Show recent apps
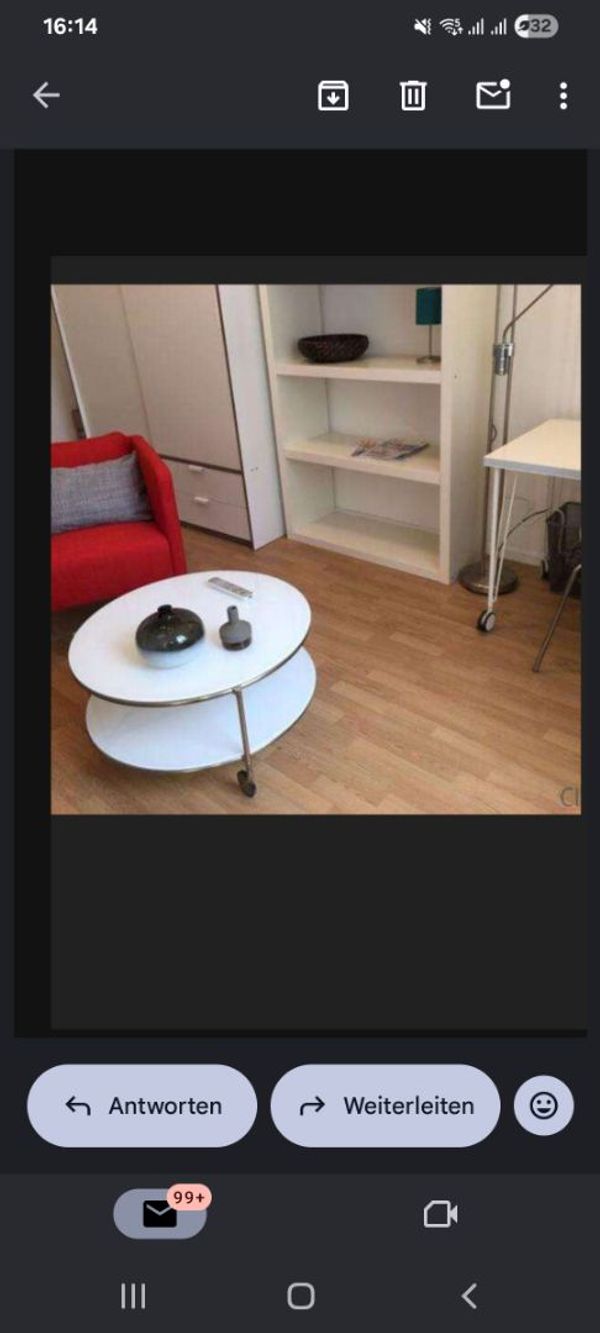Viewport: 600px width, 1333px height. (133, 1296)
